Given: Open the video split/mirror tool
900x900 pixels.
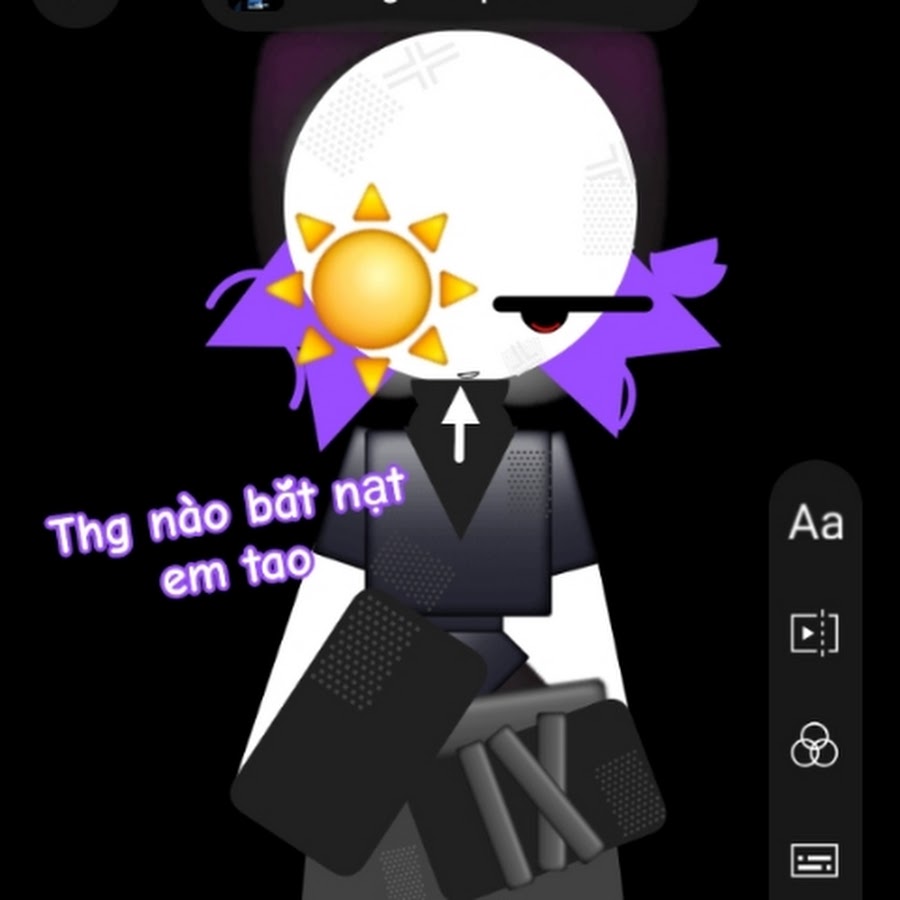Looking at the screenshot, I should [x=814, y=633].
